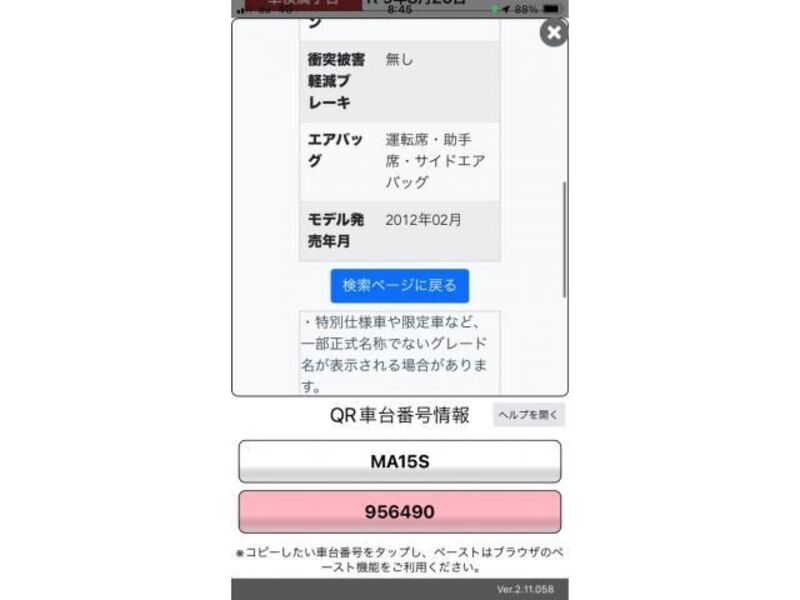Open help with ヘルプを開く
The width and height of the screenshot is (800, 600).
528,415
